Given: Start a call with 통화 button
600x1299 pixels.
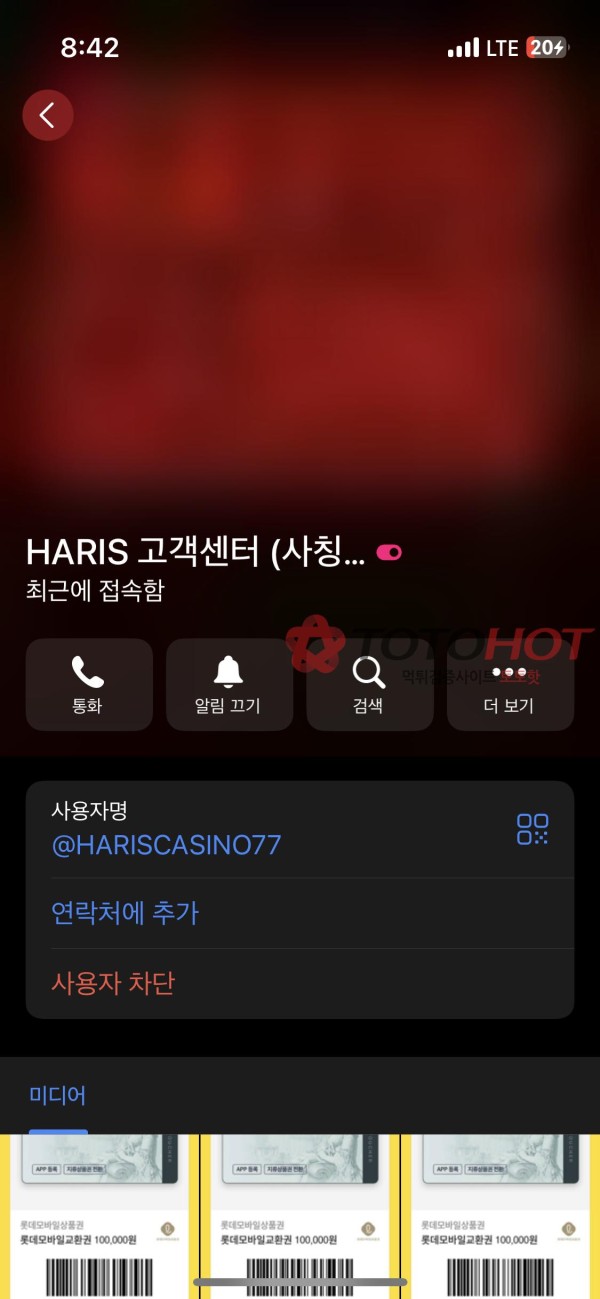Looking at the screenshot, I should [x=88, y=685].
